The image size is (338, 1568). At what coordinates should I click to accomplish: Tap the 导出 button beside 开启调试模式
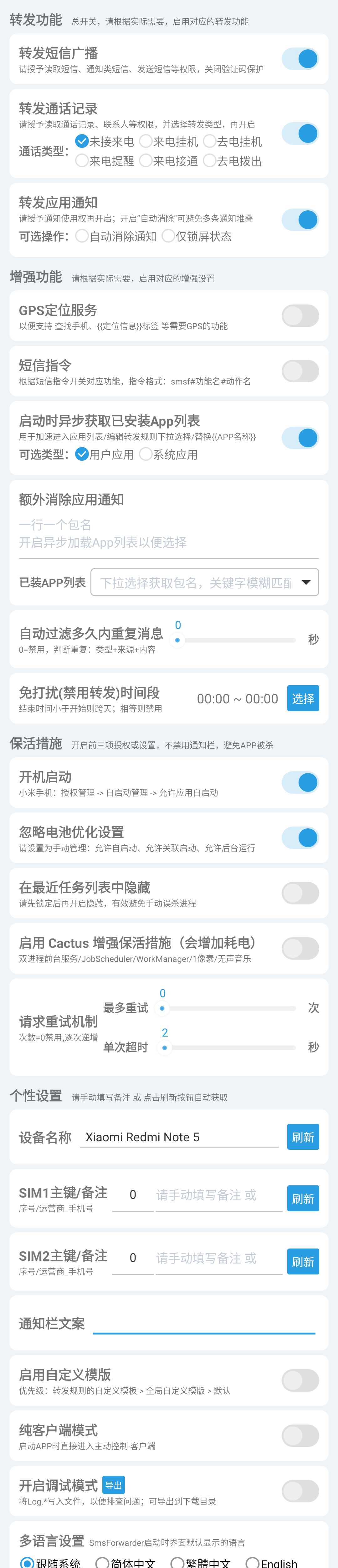(x=113, y=1485)
